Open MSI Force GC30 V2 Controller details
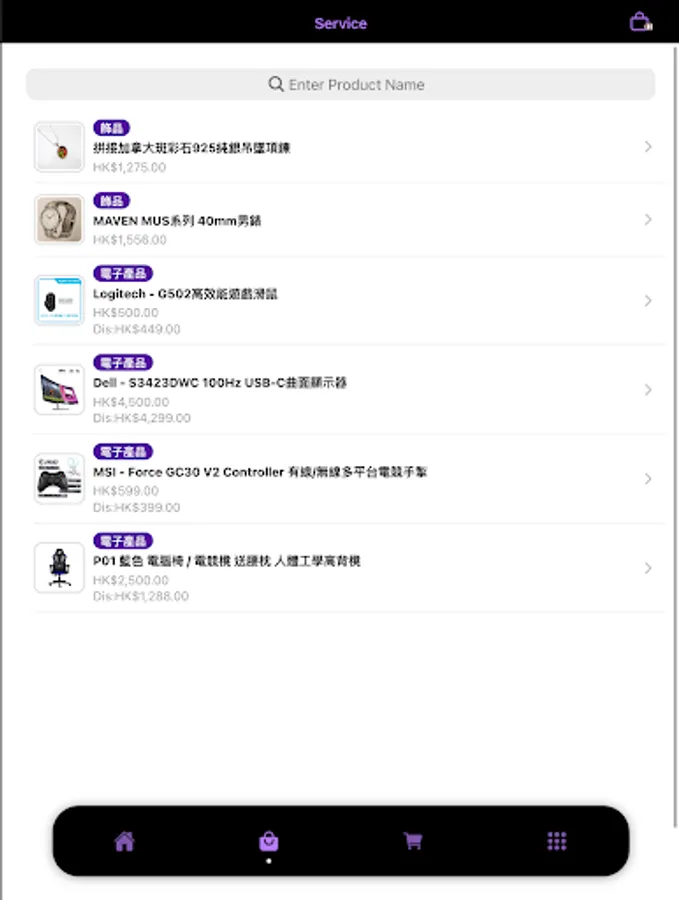This screenshot has height=900, width=679. point(340,479)
